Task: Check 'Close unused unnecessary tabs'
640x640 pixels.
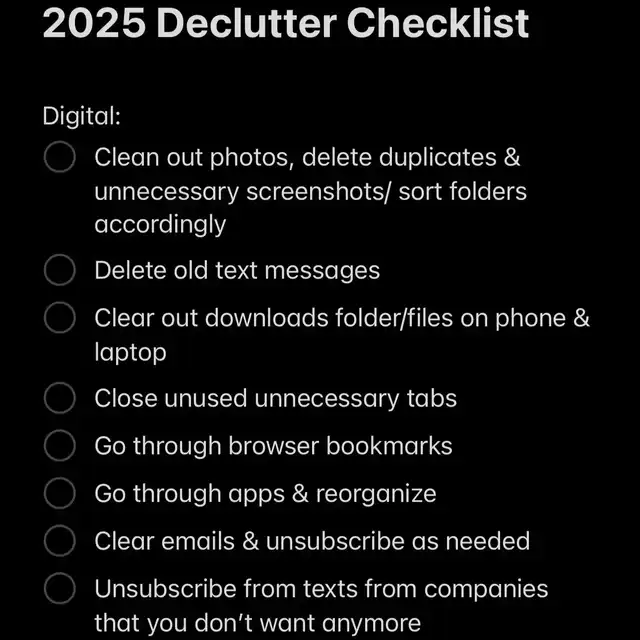Action: coord(60,398)
